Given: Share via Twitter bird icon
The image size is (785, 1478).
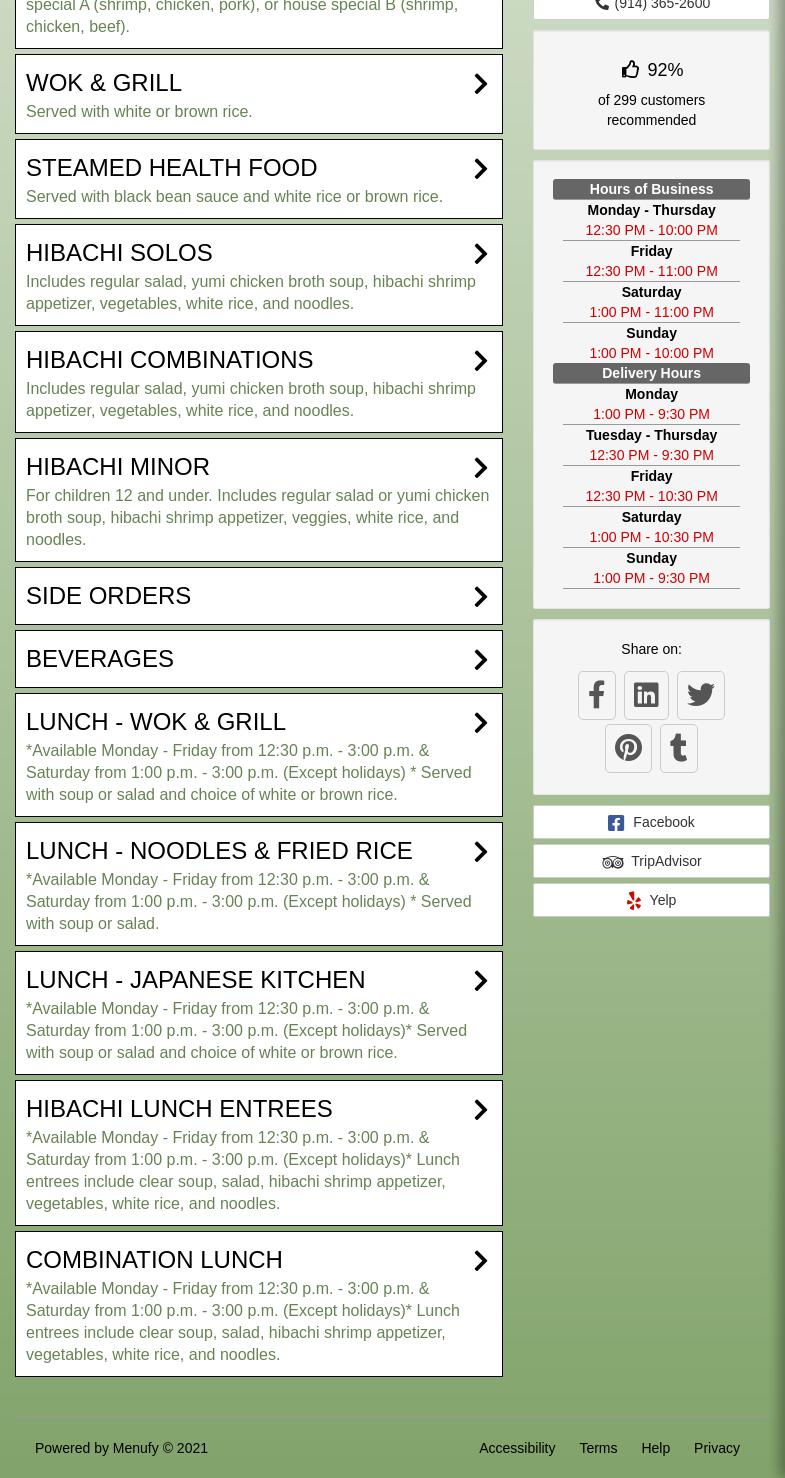Looking at the screenshot, I should point(700,695).
